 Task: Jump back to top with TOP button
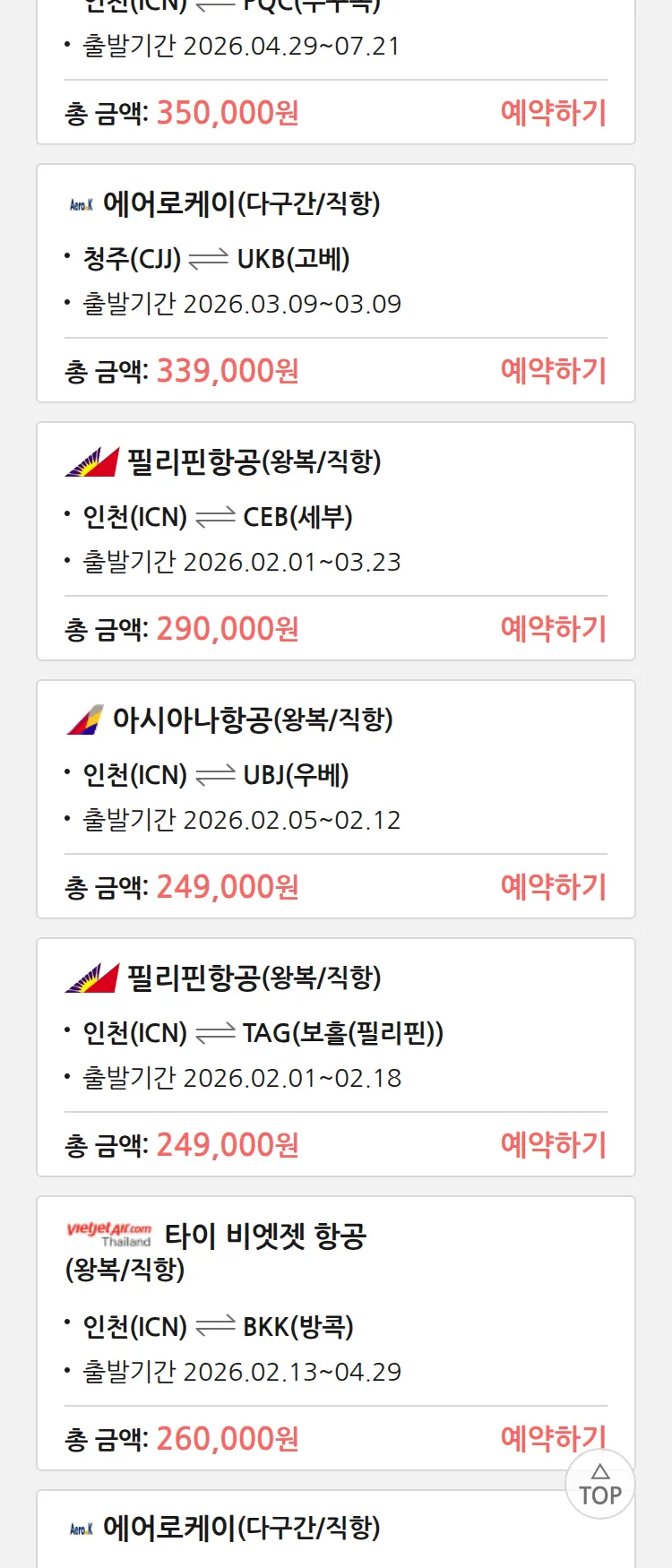(600, 1486)
